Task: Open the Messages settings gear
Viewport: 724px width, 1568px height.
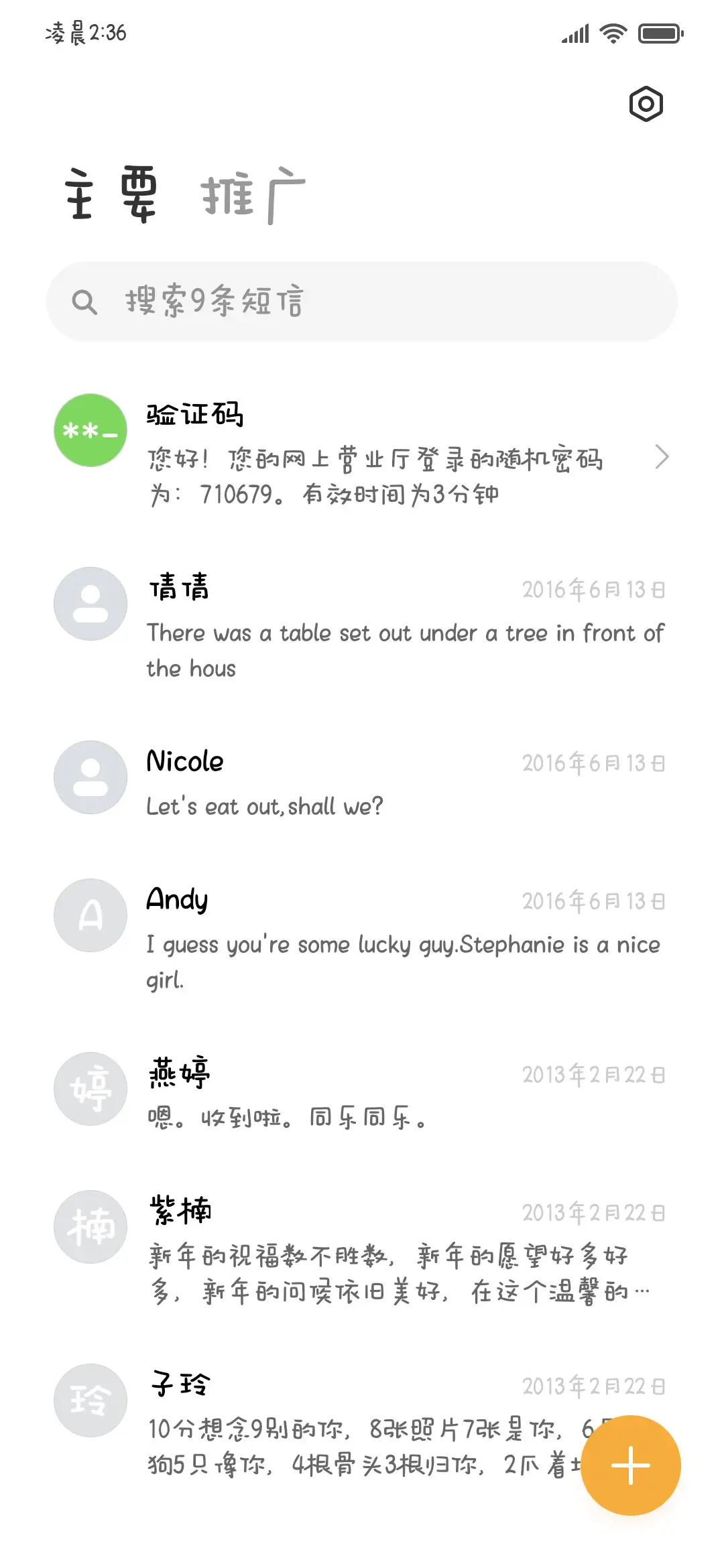Action: tap(646, 104)
